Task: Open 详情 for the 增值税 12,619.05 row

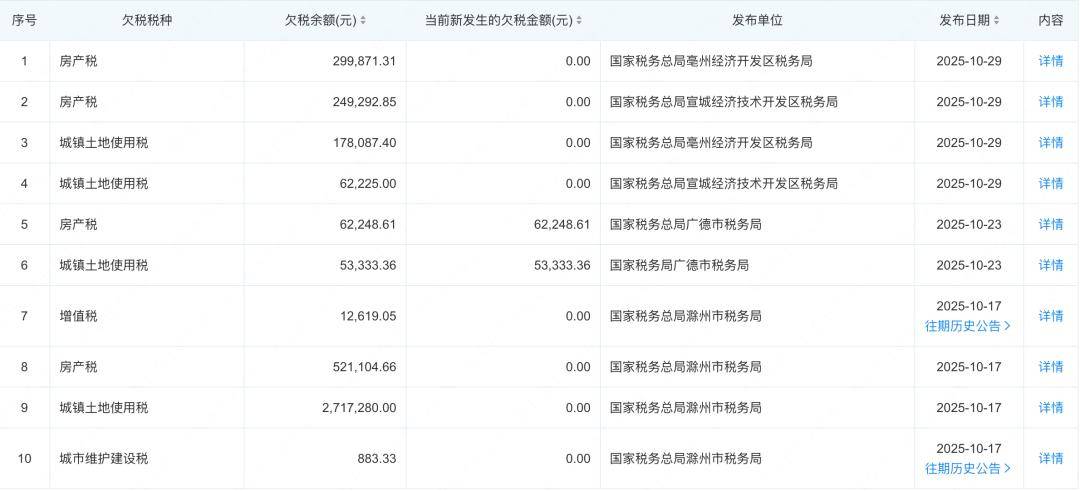Action: click(x=1051, y=316)
